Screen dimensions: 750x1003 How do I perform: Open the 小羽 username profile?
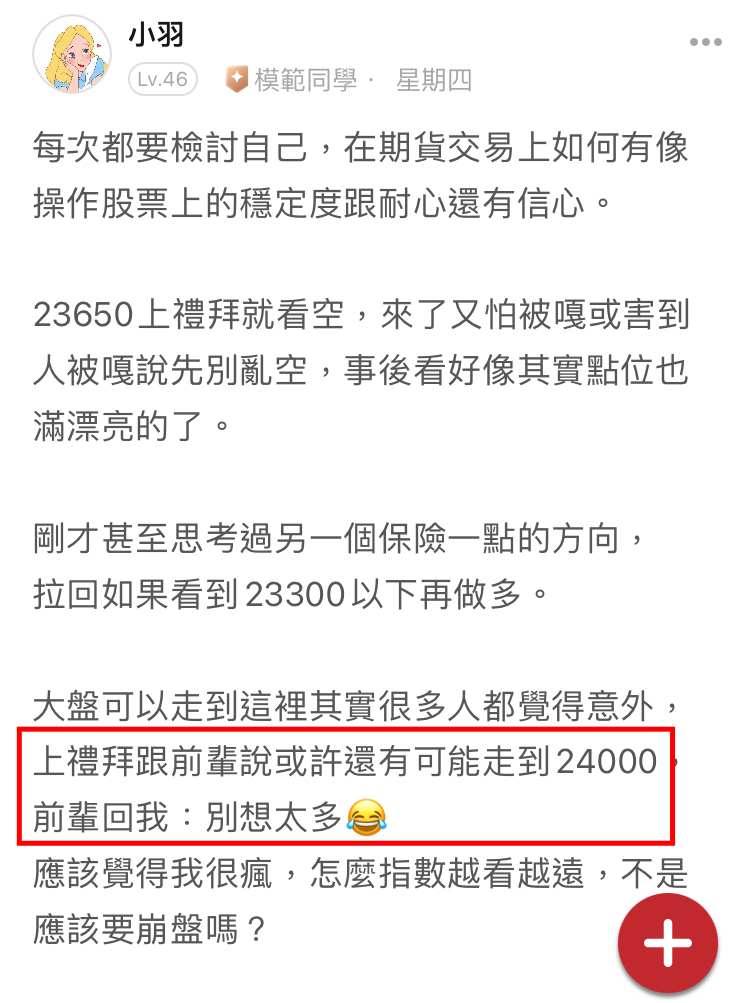tap(155, 33)
